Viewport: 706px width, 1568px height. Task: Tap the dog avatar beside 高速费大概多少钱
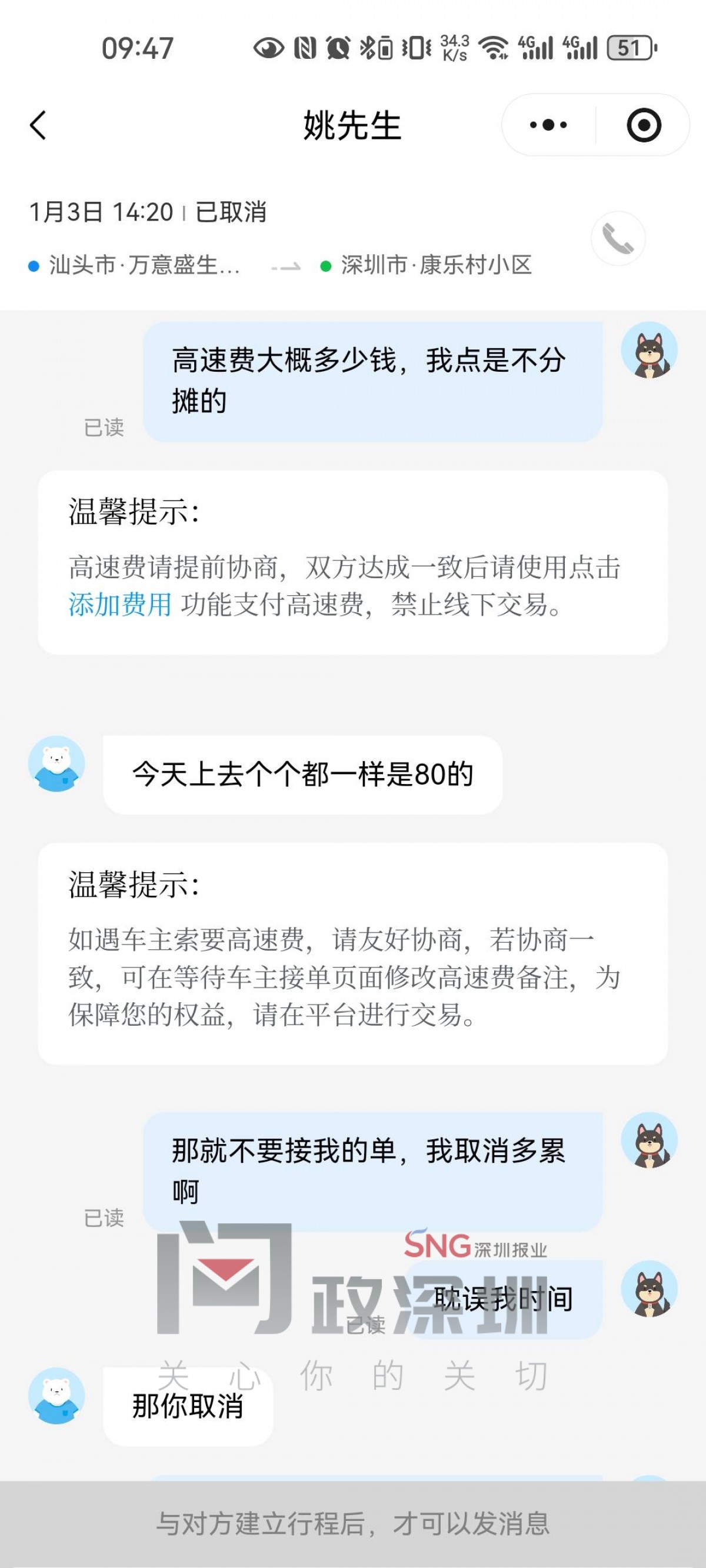pyautogui.click(x=649, y=350)
